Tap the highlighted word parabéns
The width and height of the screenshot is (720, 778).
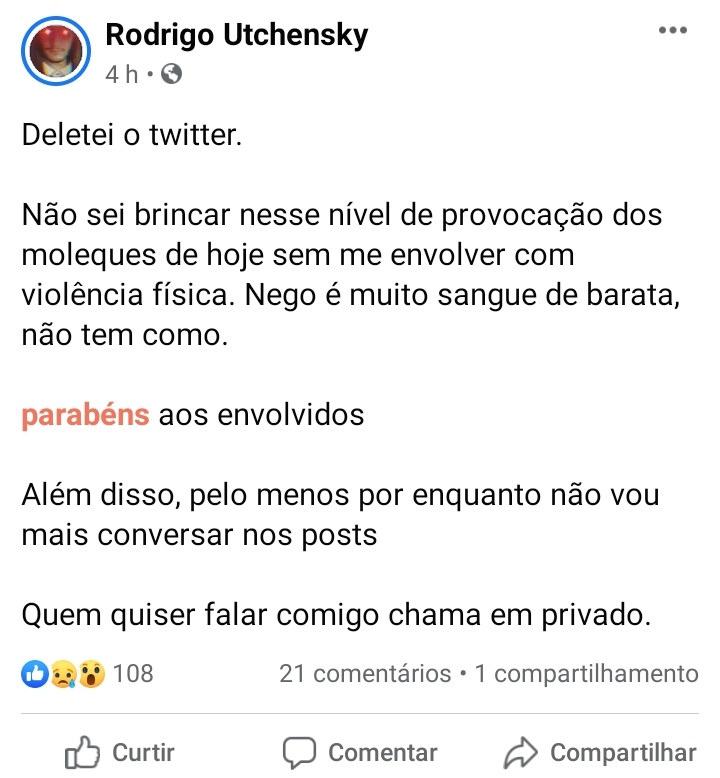coord(86,415)
